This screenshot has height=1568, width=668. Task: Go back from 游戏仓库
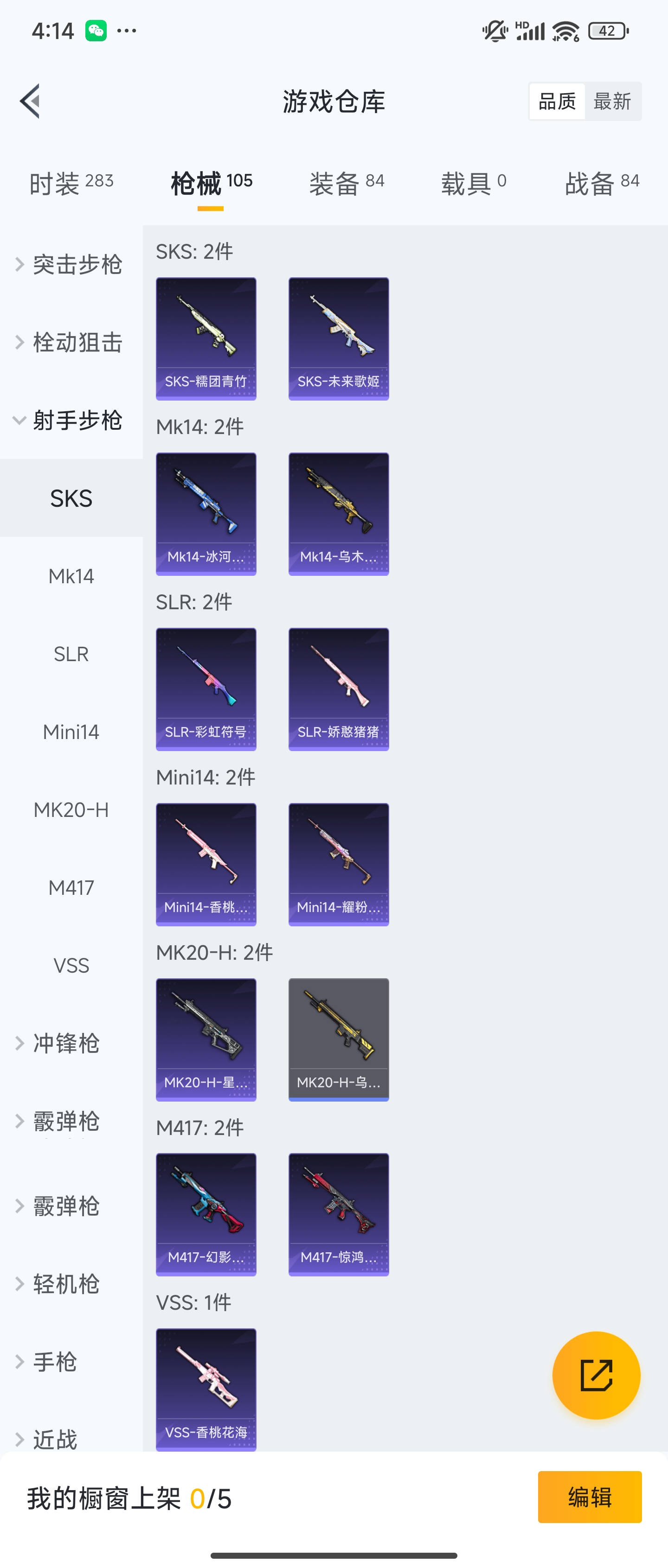pos(30,101)
